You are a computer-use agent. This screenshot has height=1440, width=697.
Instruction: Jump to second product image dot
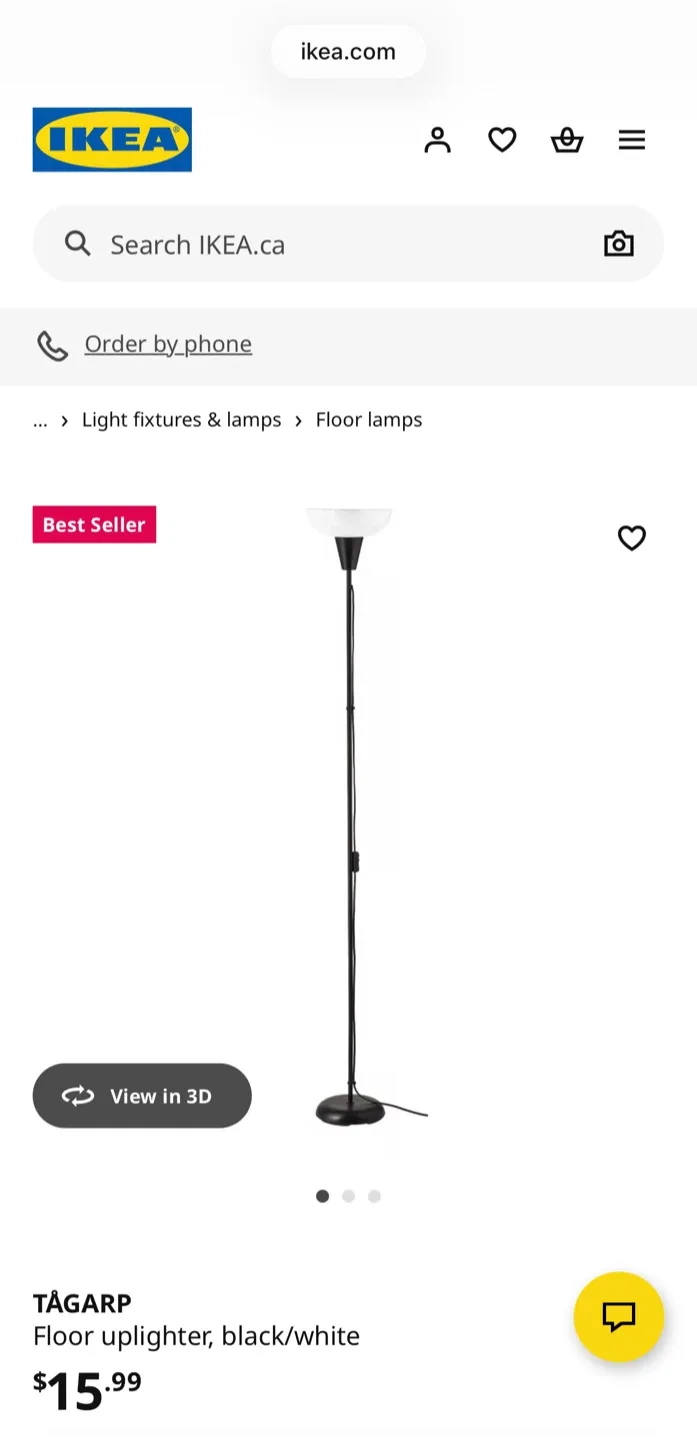click(348, 1196)
